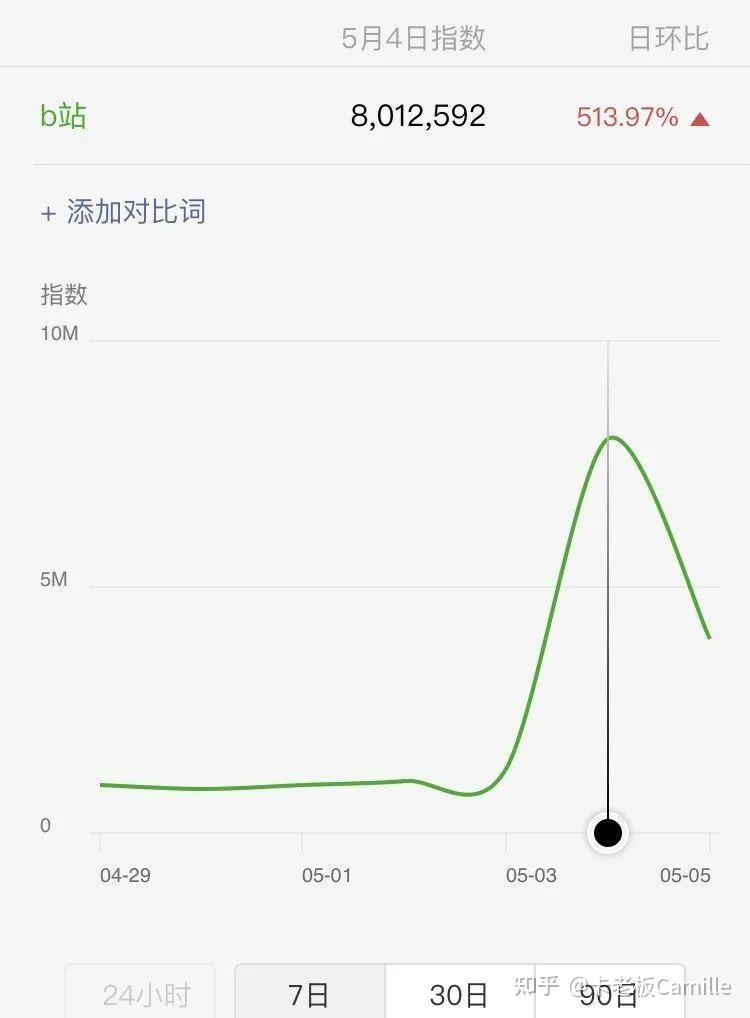
Task: Tap 添加对比词 to add a comparison keyword
Action: coord(123,212)
